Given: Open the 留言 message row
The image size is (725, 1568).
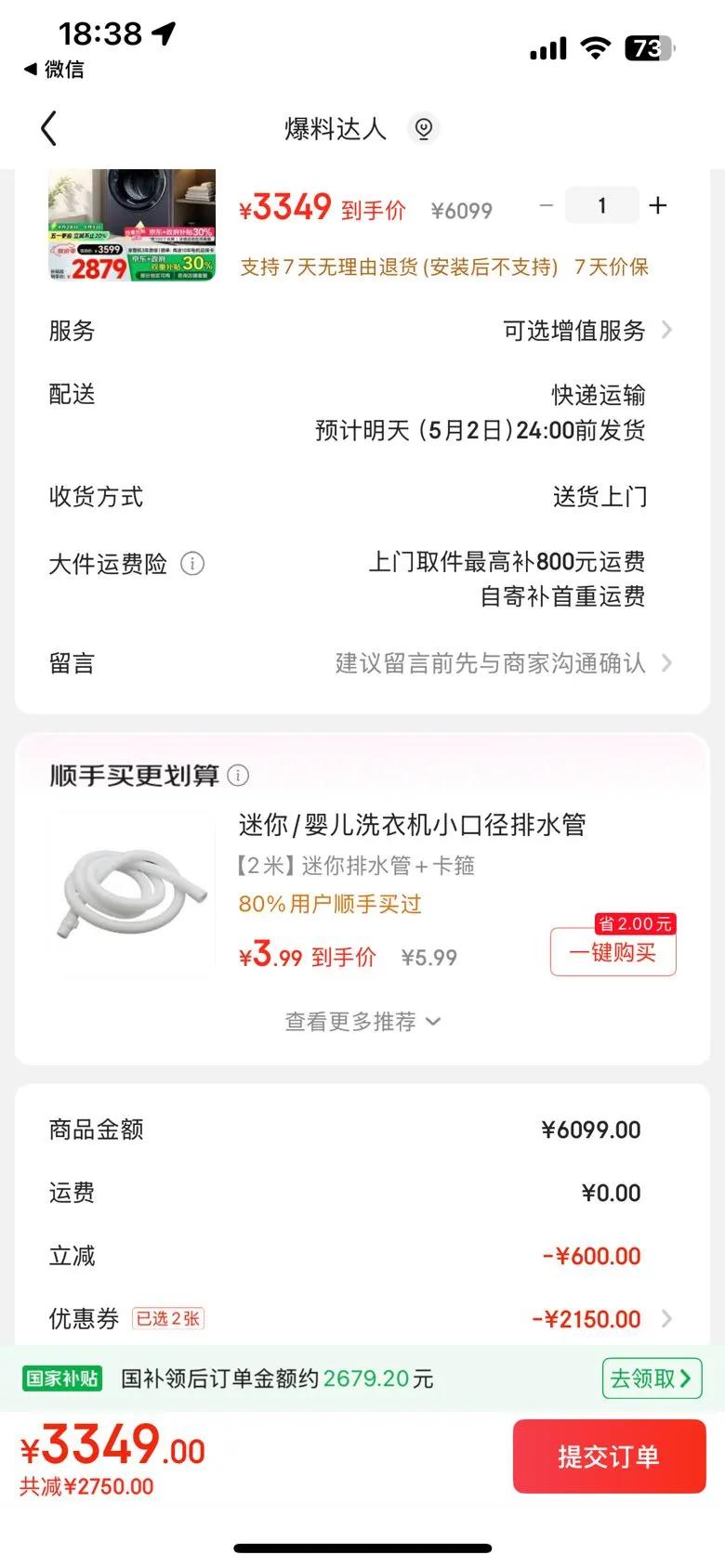Looking at the screenshot, I should click(502, 663).
